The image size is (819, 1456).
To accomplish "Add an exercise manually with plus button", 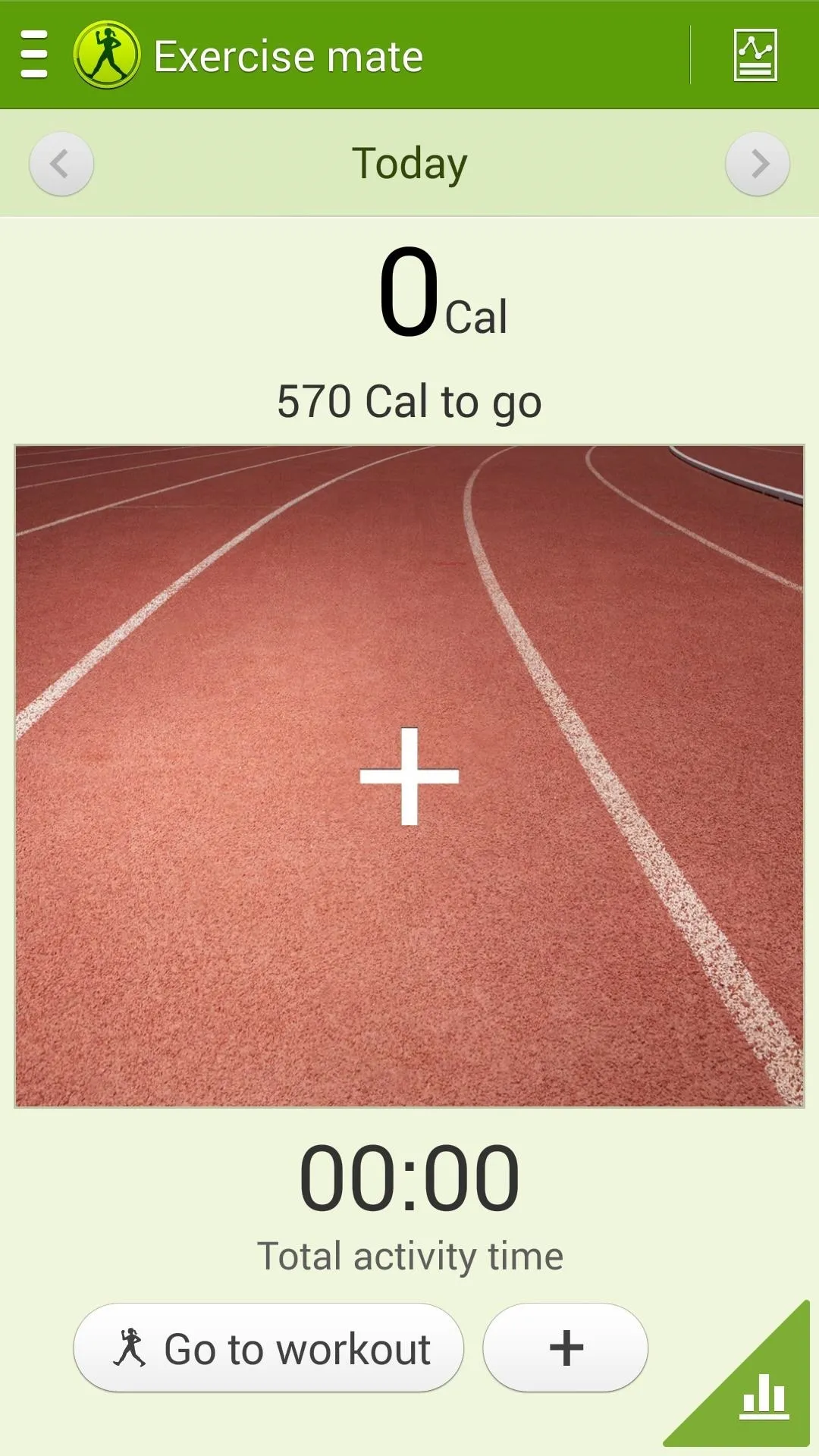I will 566,1348.
